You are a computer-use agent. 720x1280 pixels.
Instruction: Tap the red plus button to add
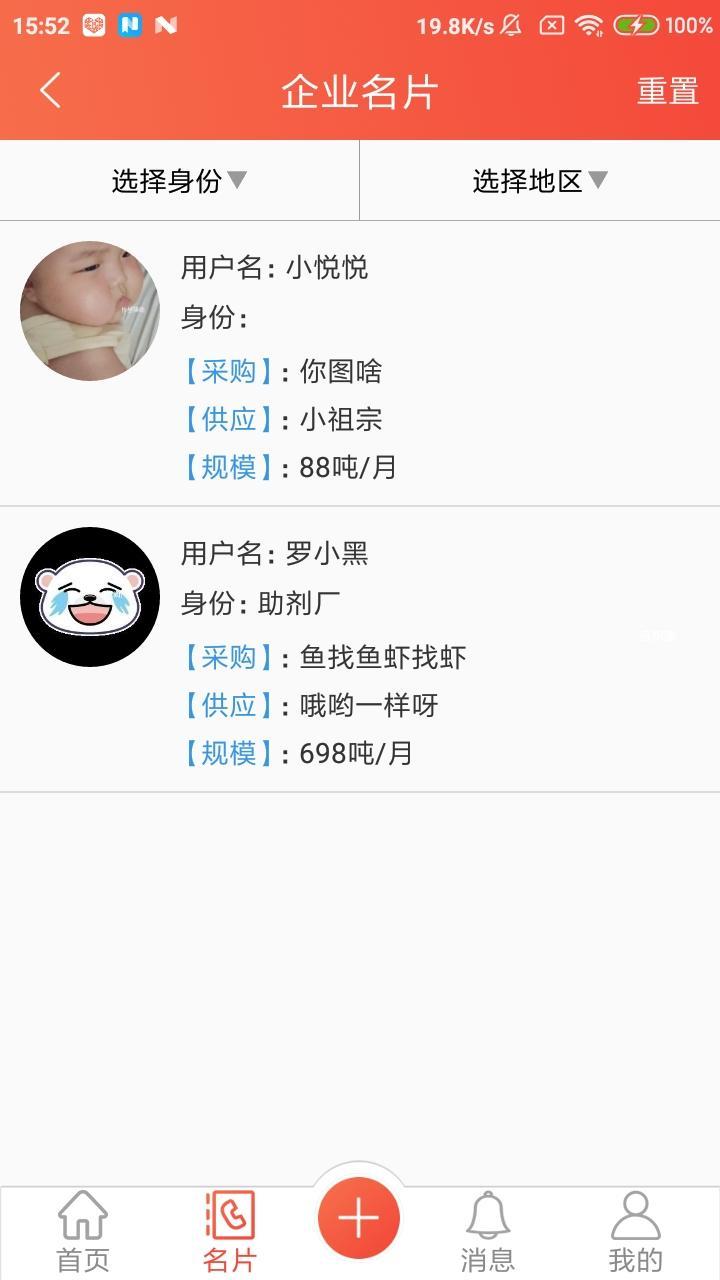[x=359, y=1218]
